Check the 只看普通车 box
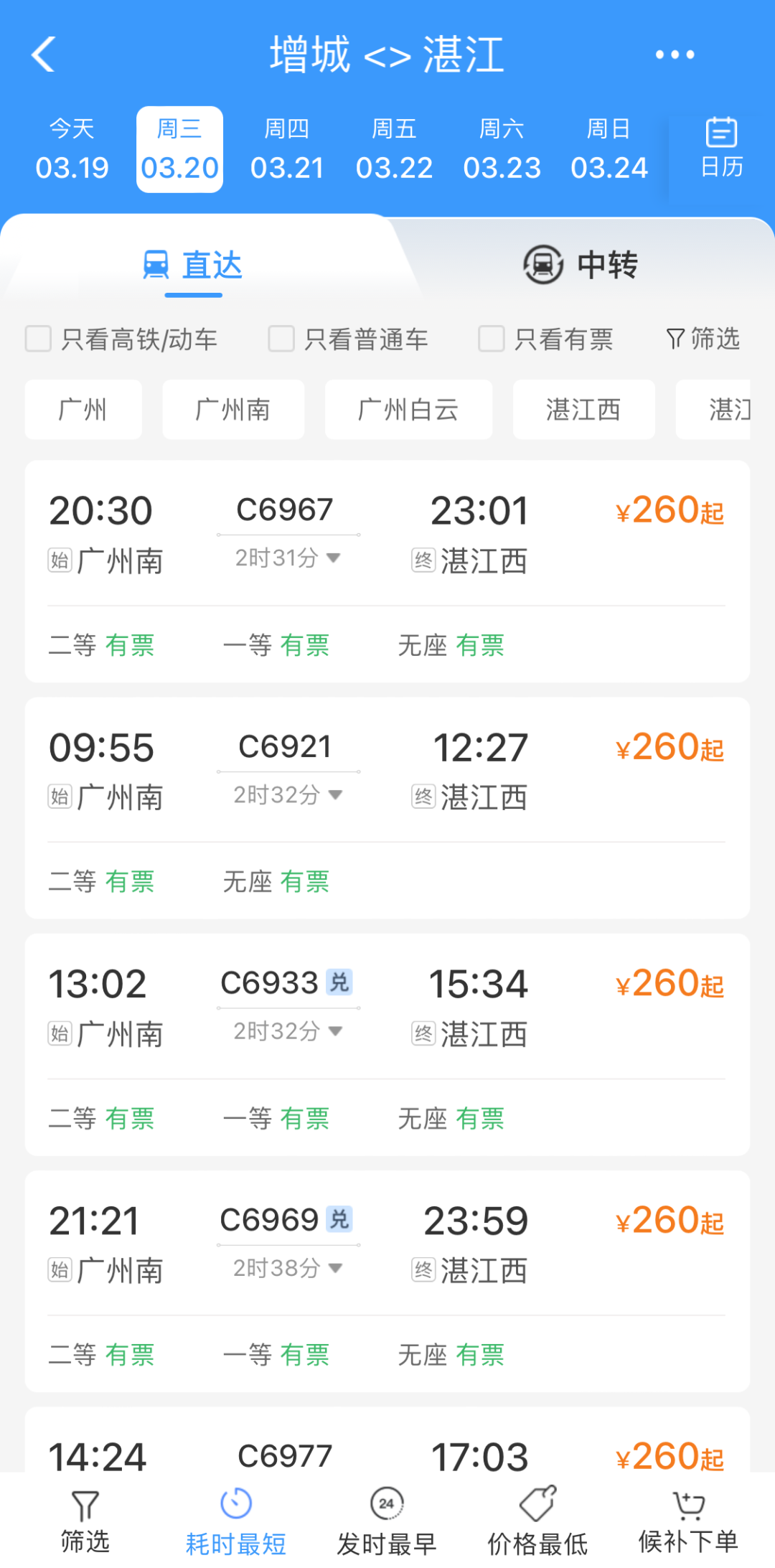The image size is (775, 1568). coord(281,339)
